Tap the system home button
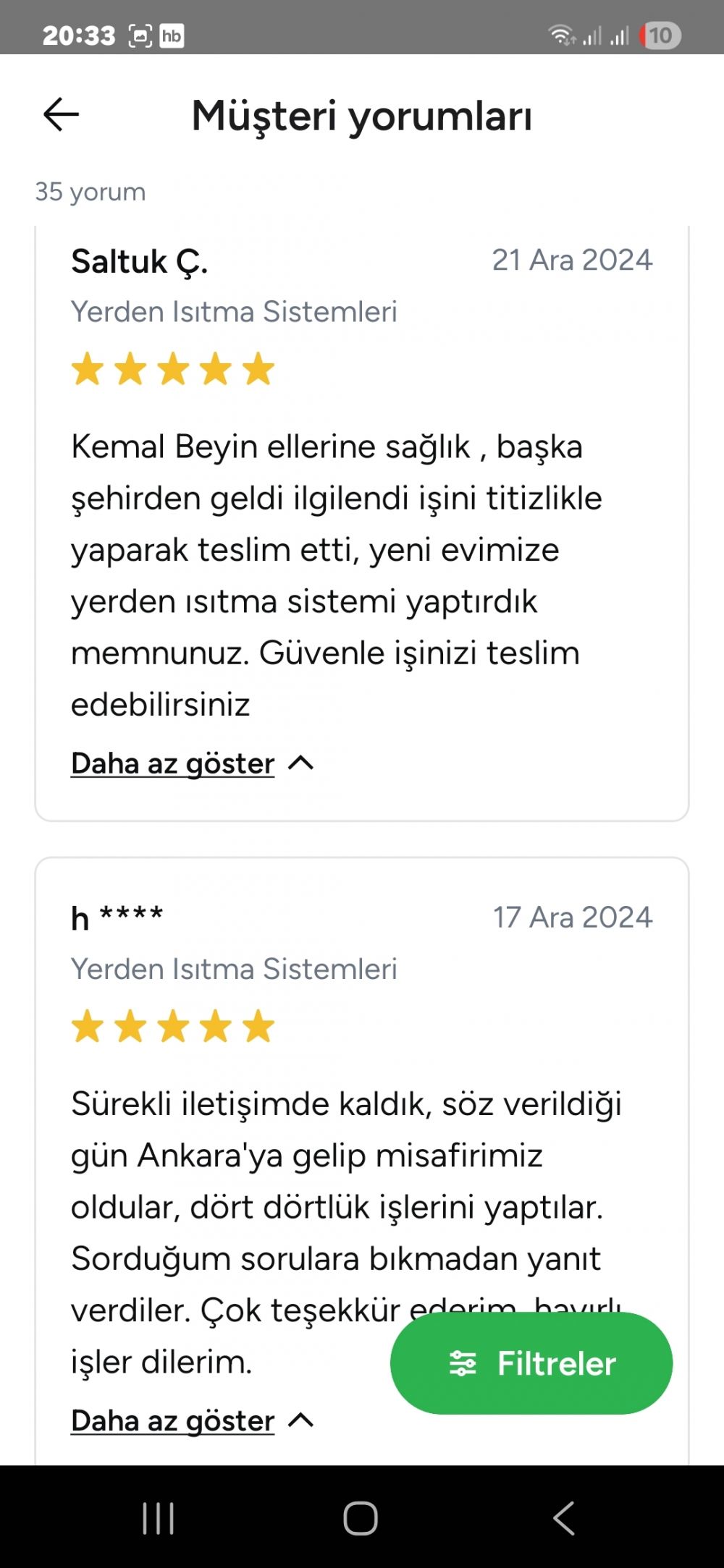This screenshot has height=1568, width=724. 361,1517
